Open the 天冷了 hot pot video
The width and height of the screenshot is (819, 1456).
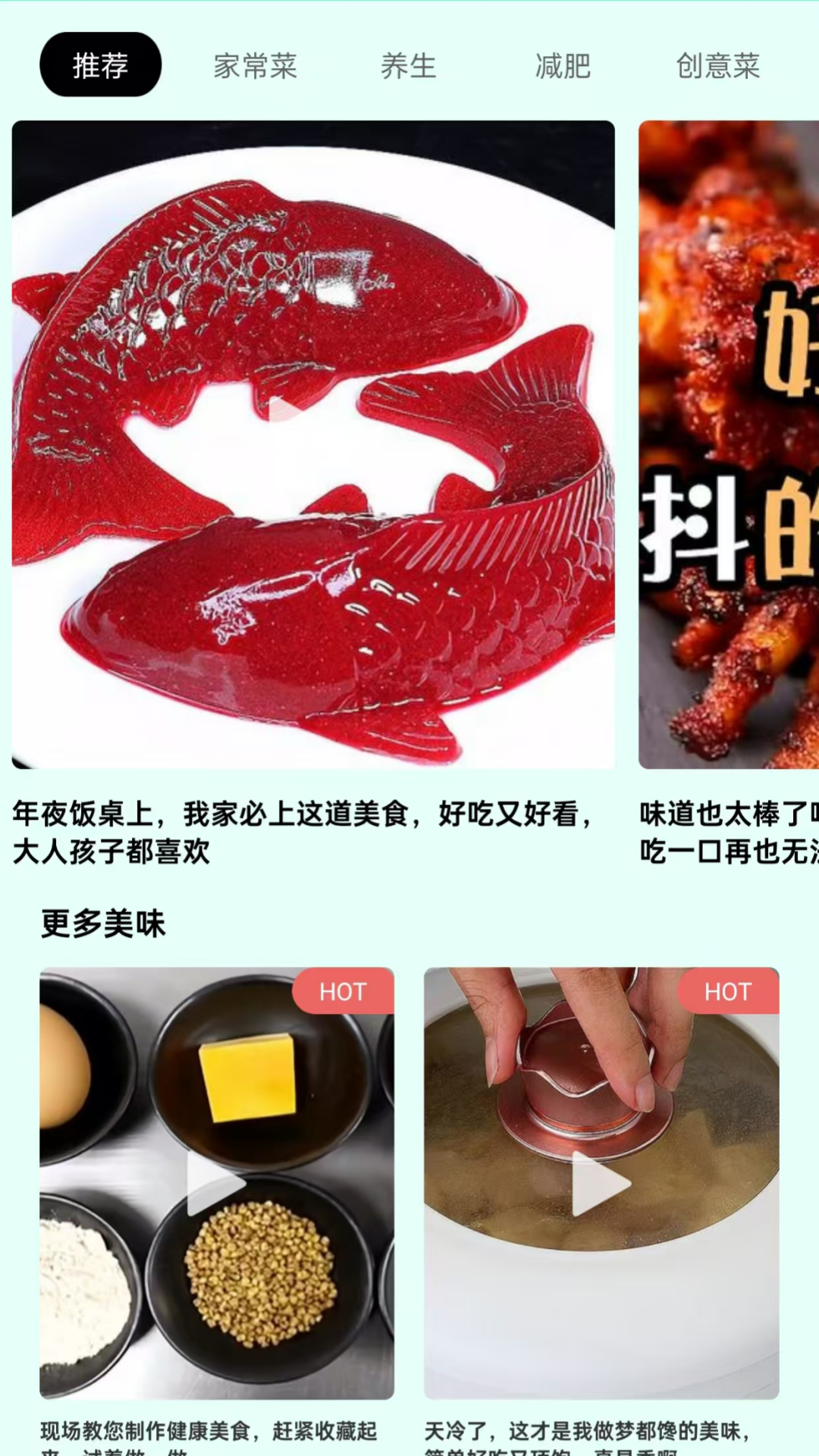pos(601,1183)
